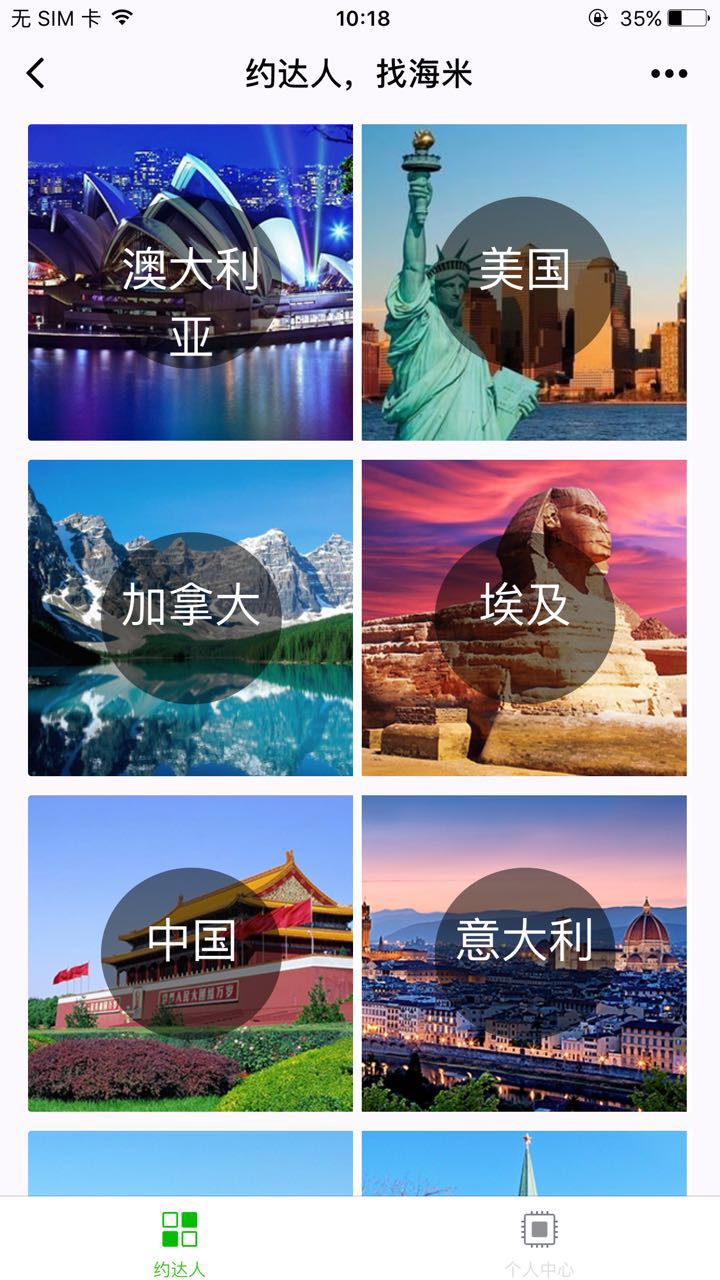720x1280 pixels.
Task: Choose the 埃及 destination tile
Action: coord(524,617)
